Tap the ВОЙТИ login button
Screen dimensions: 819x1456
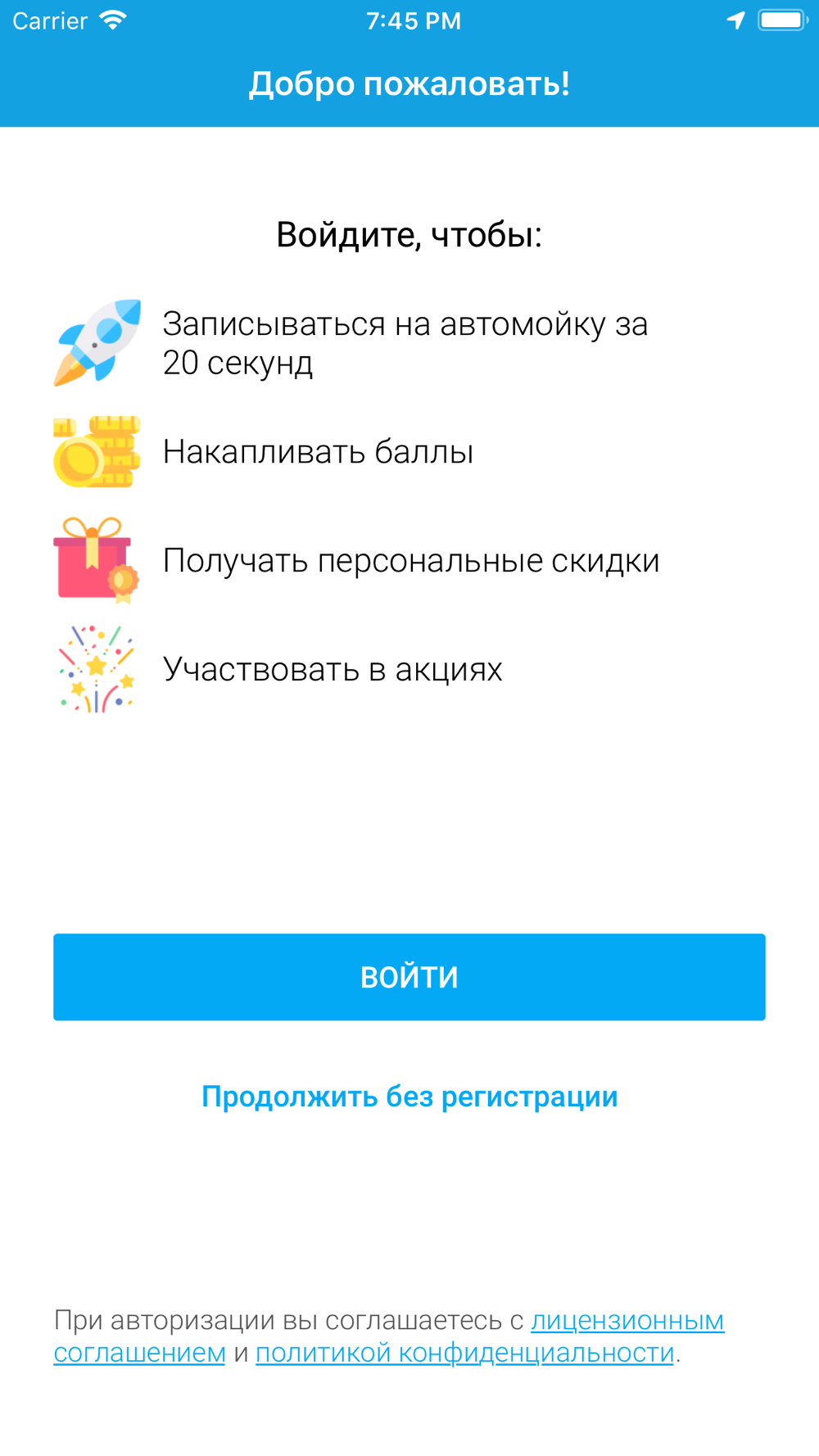tap(409, 977)
